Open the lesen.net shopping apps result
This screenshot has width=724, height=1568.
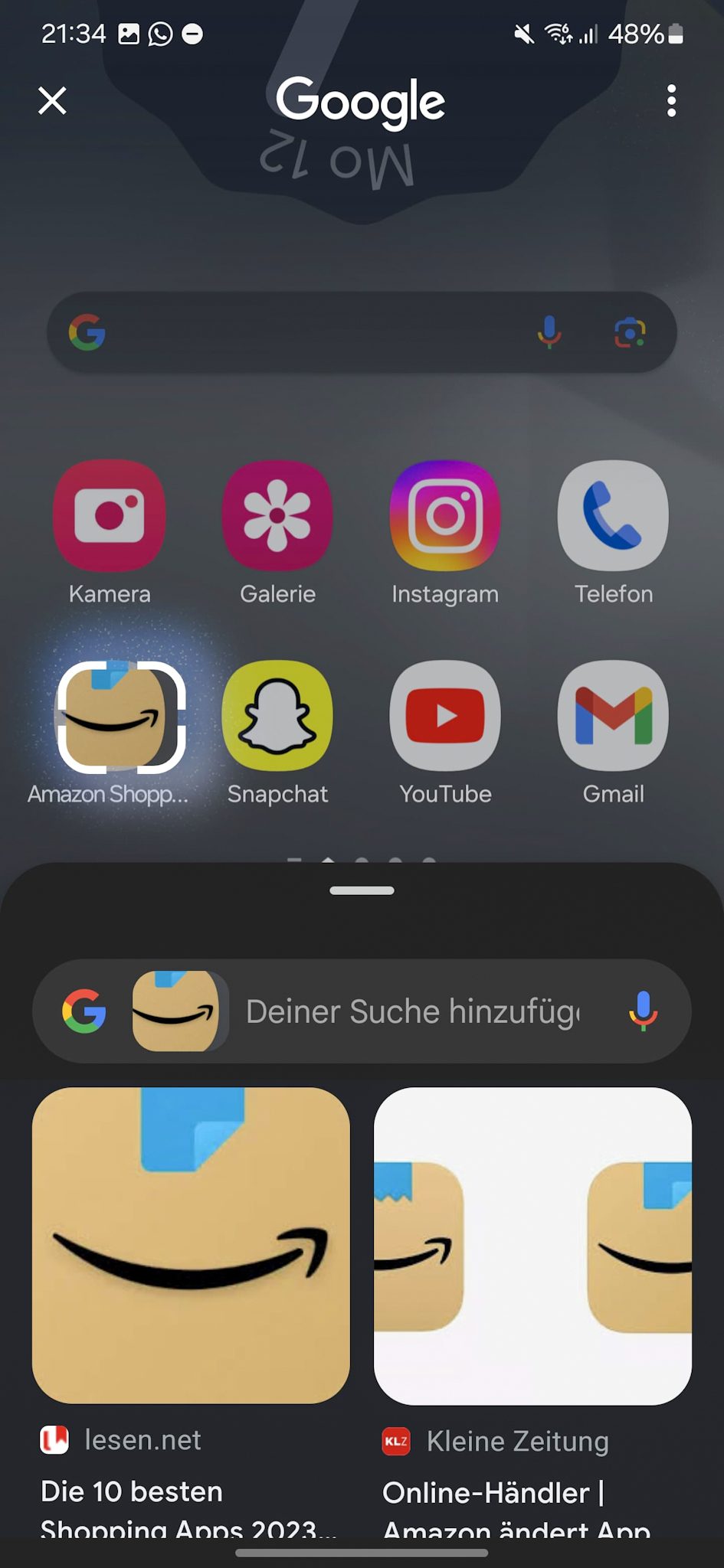tap(191, 1312)
